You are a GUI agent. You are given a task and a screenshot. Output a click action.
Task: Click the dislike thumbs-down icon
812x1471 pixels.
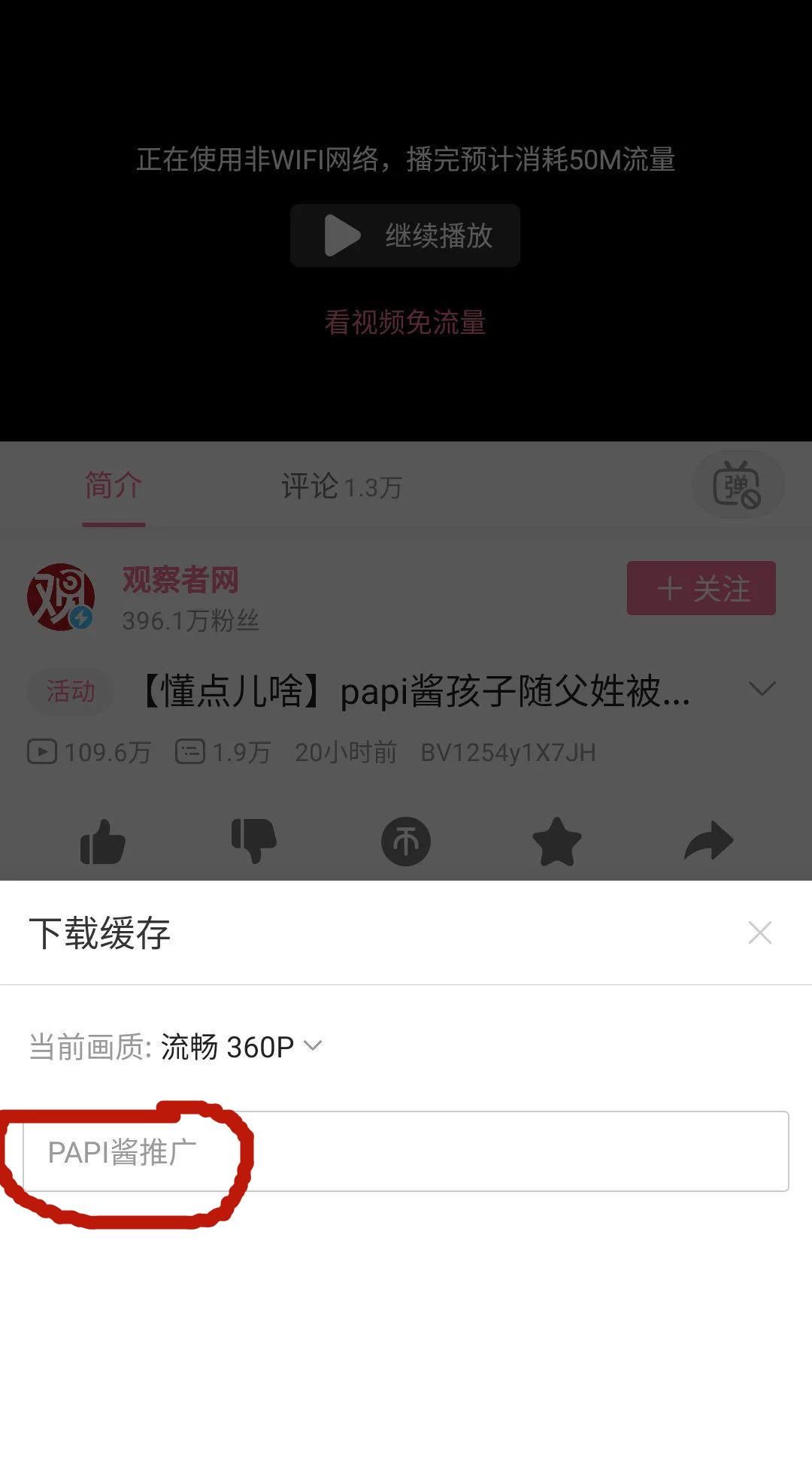pos(254,842)
